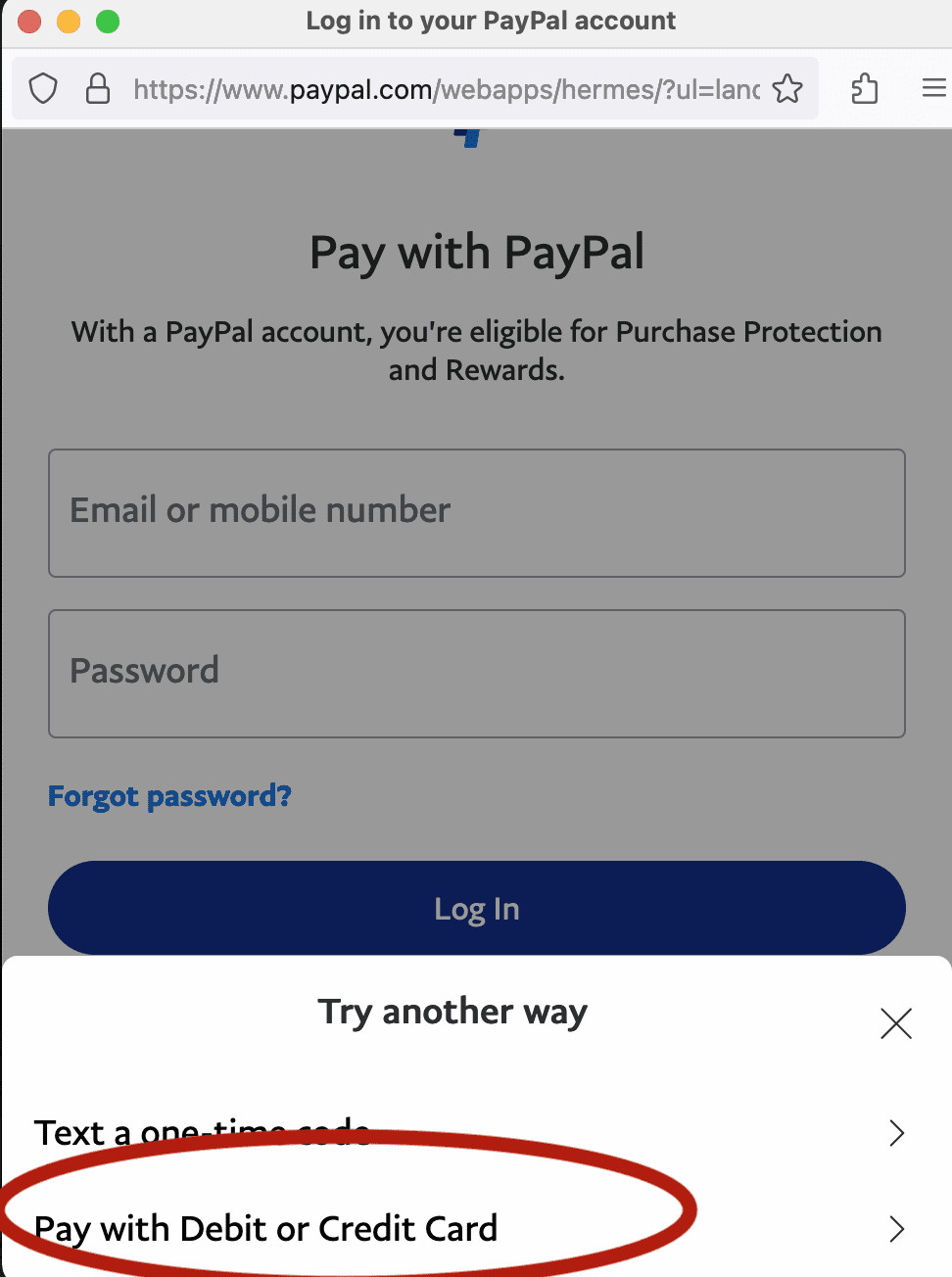Open the browser extensions icon
Screen dimensions: 952x1277
(x=864, y=89)
